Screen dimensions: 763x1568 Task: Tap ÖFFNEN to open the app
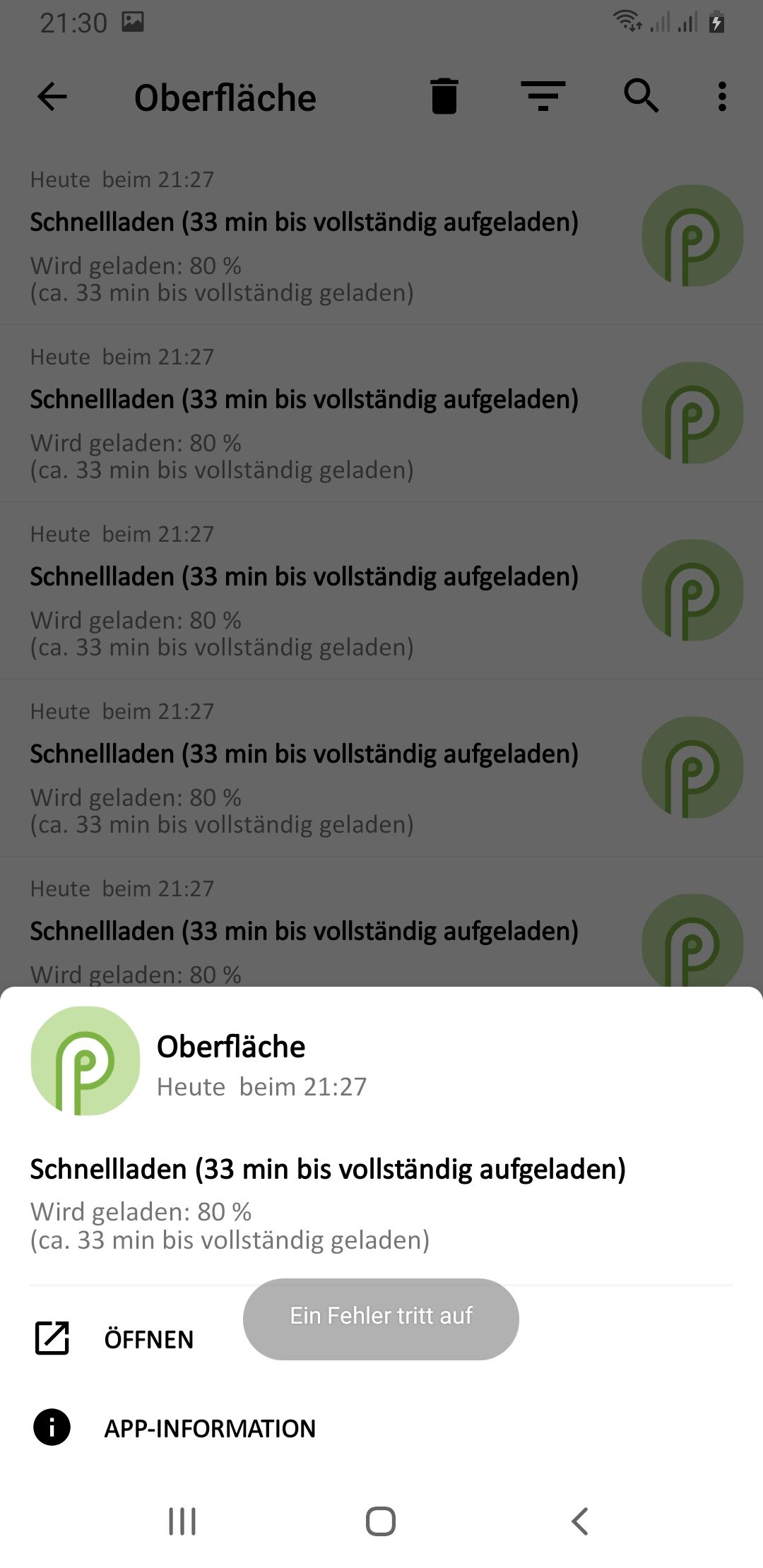[x=148, y=1339]
